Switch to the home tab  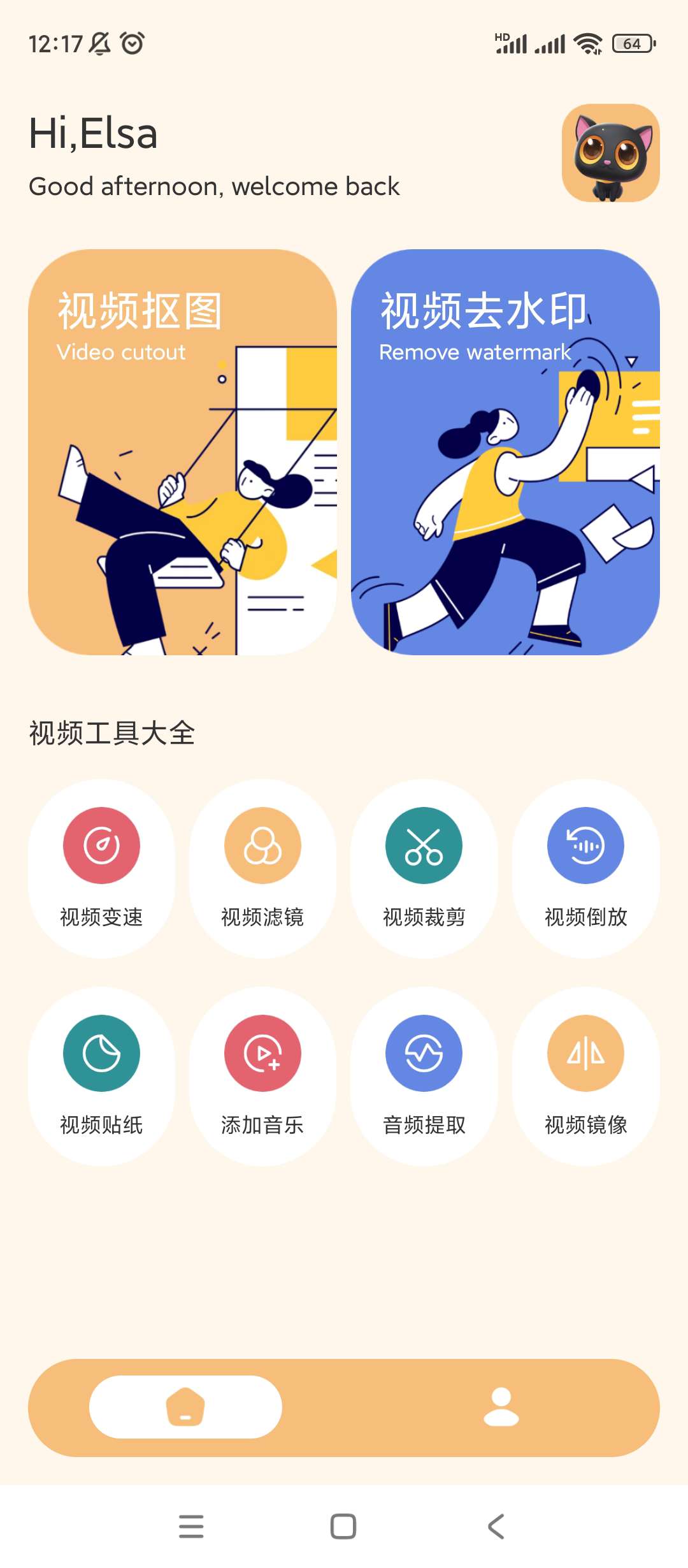(x=185, y=1407)
